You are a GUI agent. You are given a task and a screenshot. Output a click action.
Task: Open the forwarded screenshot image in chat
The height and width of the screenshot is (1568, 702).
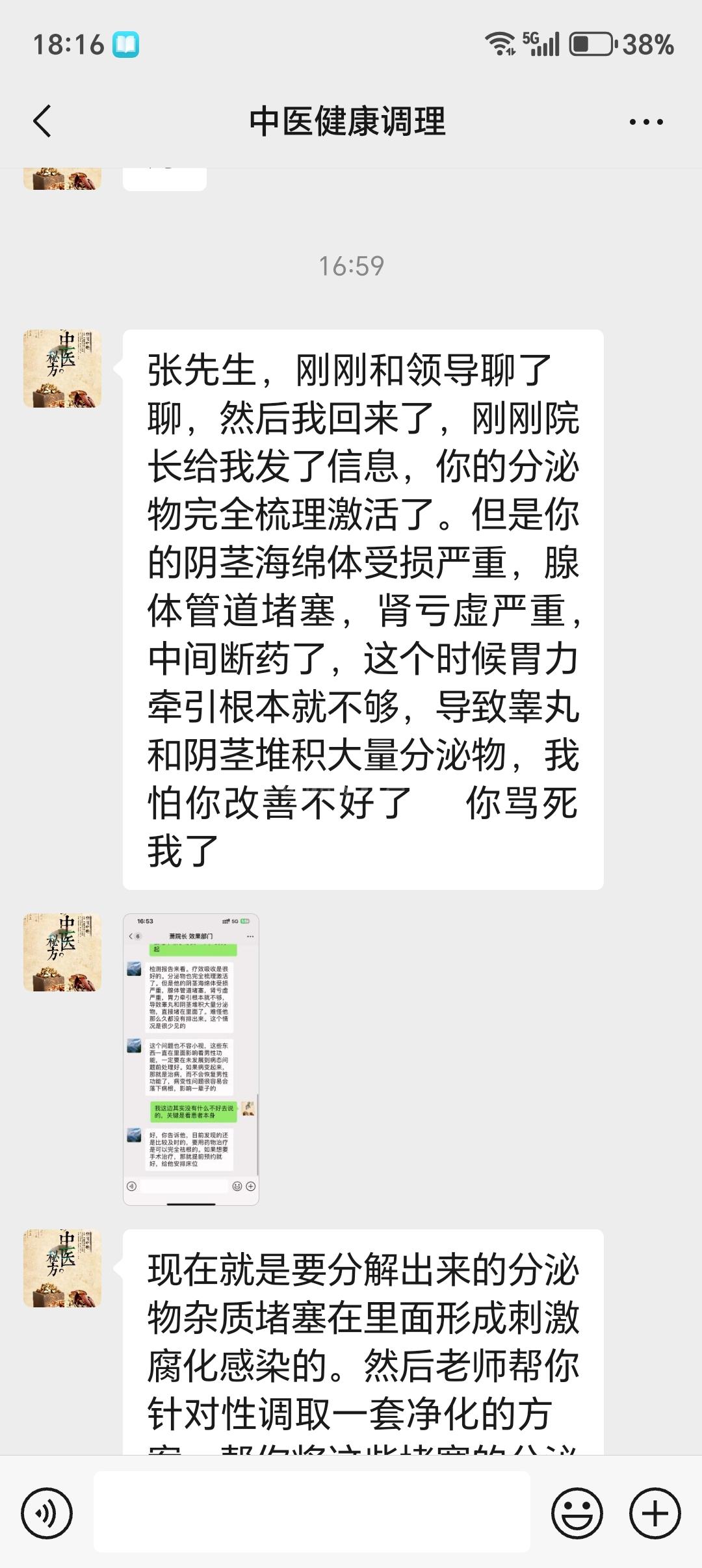tap(191, 1059)
